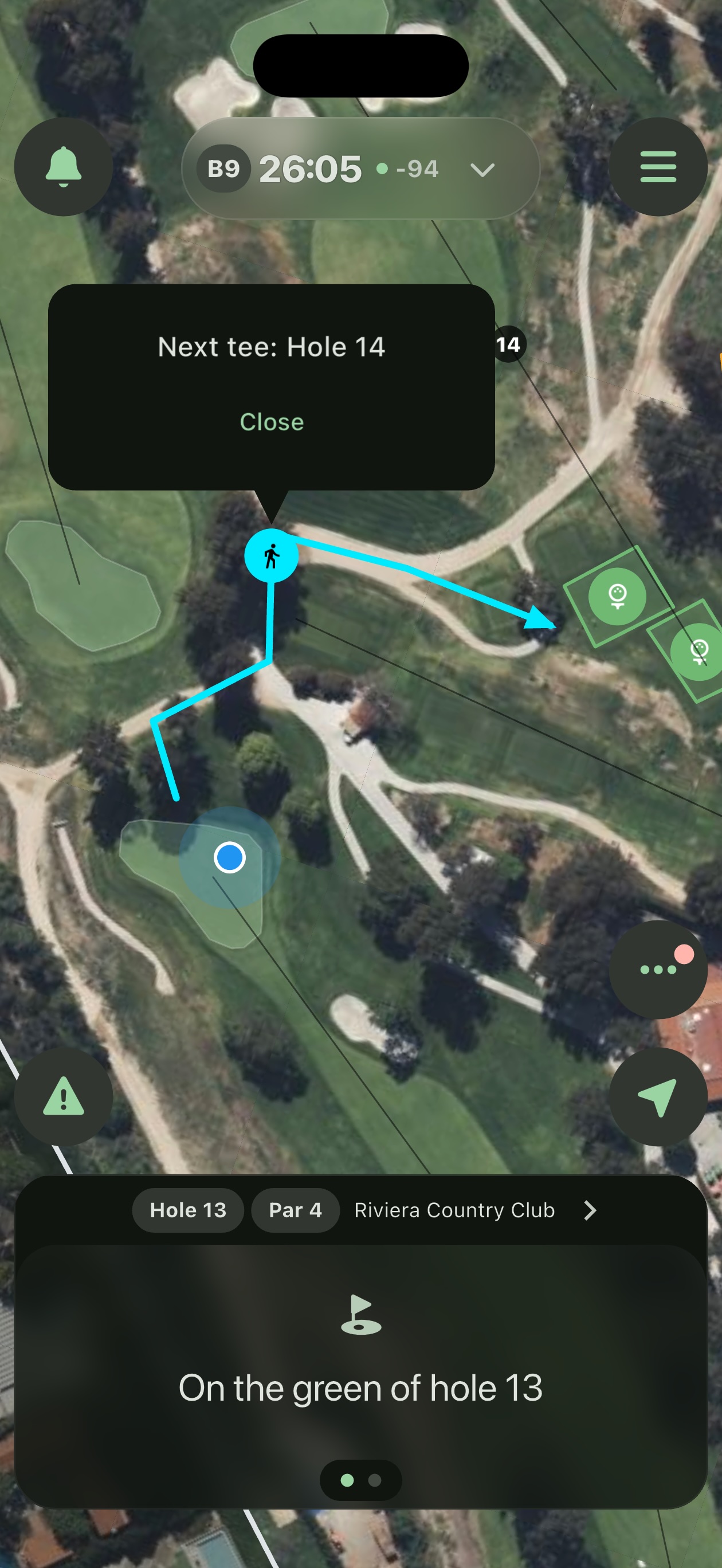Select the golf ball tee box marker
This screenshot has height=1568, width=722.
(x=618, y=597)
